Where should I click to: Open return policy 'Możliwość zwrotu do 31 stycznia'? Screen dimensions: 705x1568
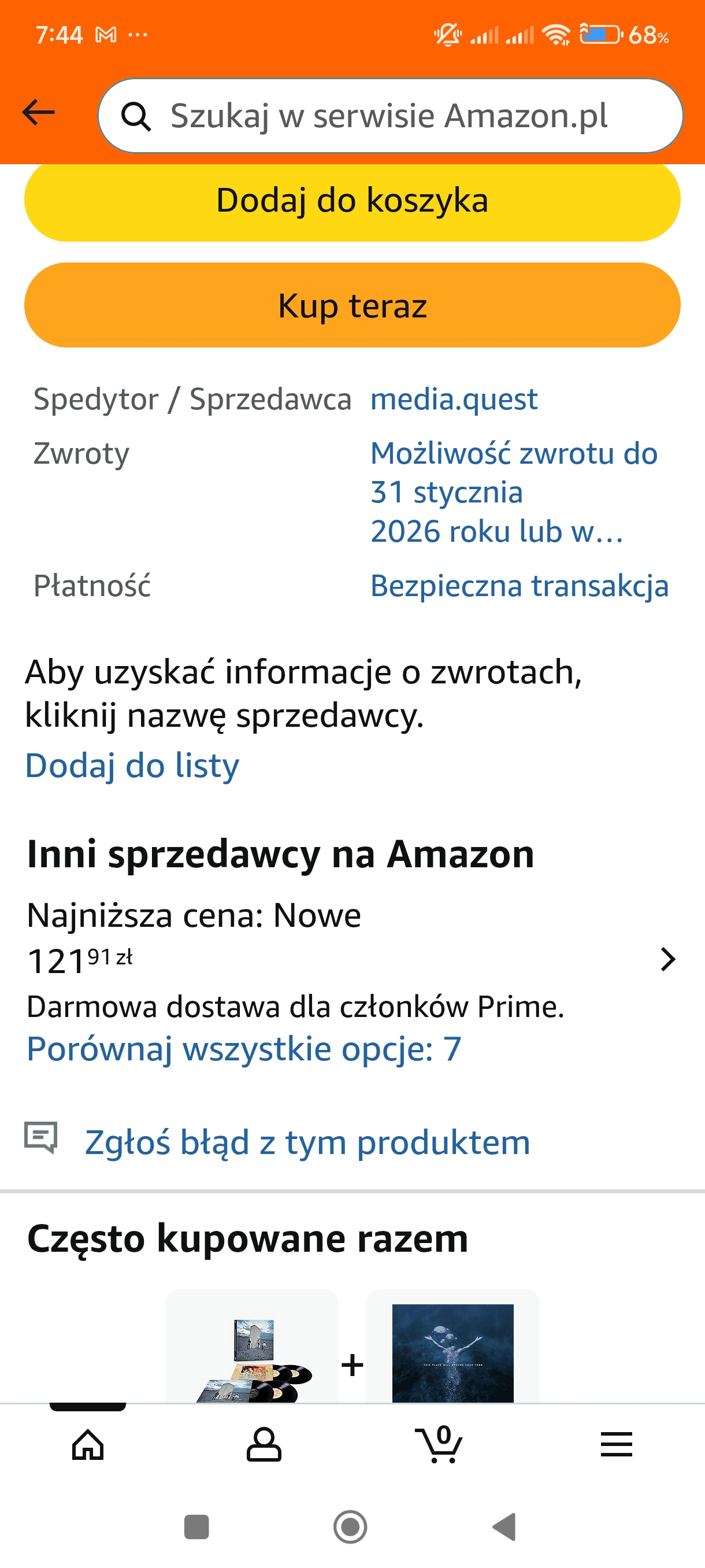(x=513, y=492)
